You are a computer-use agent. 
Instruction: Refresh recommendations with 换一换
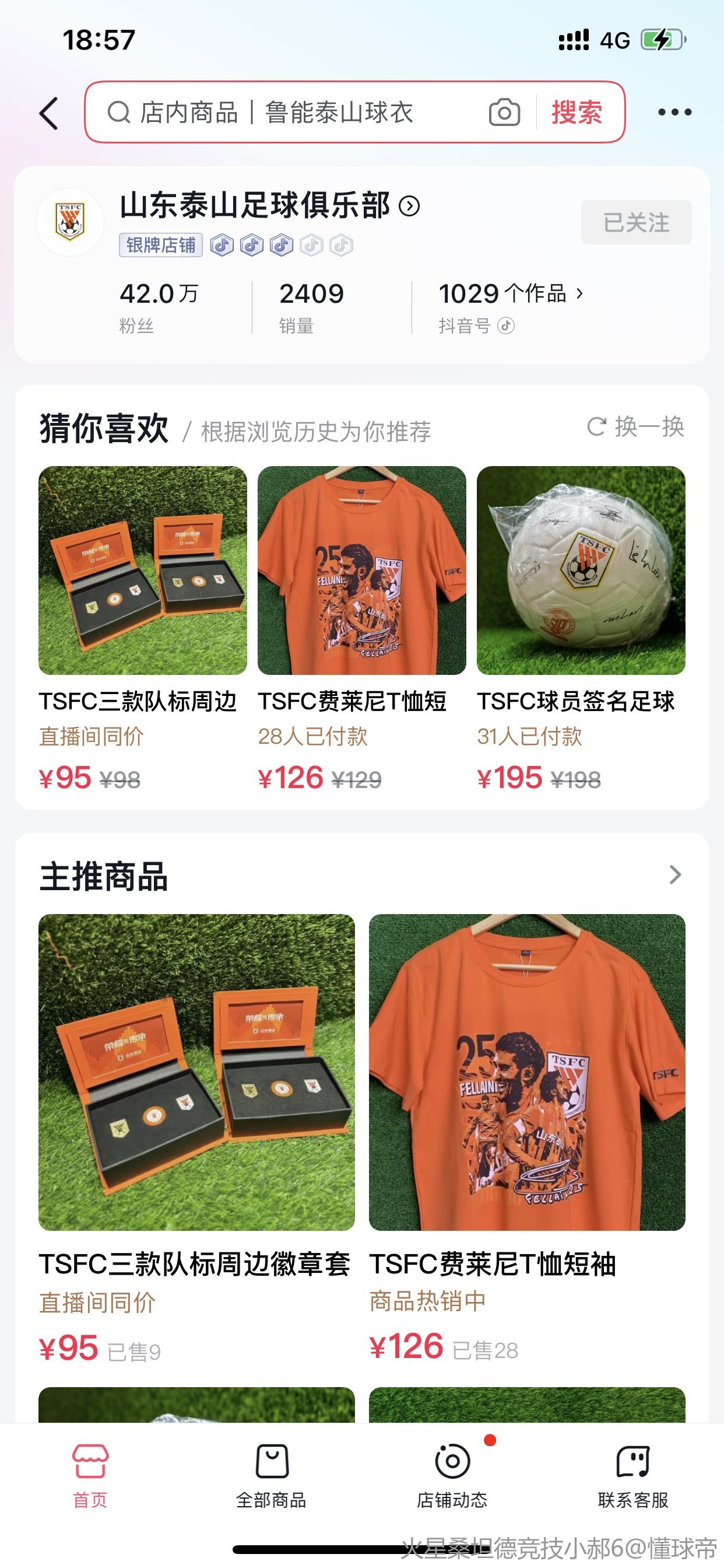point(636,426)
